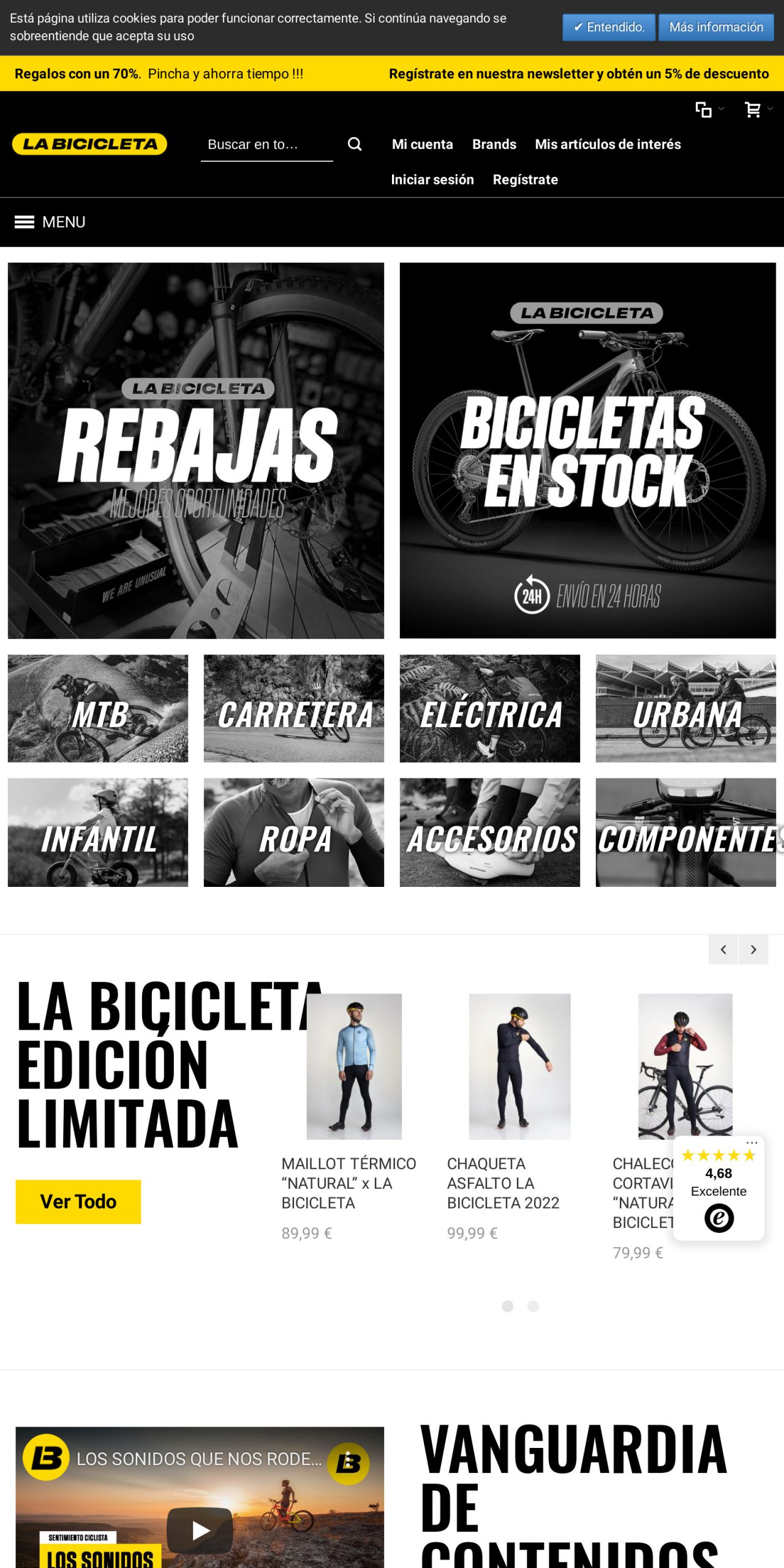The width and height of the screenshot is (784, 1568).
Task: Go back with the carousel left arrow
Action: tap(723, 950)
